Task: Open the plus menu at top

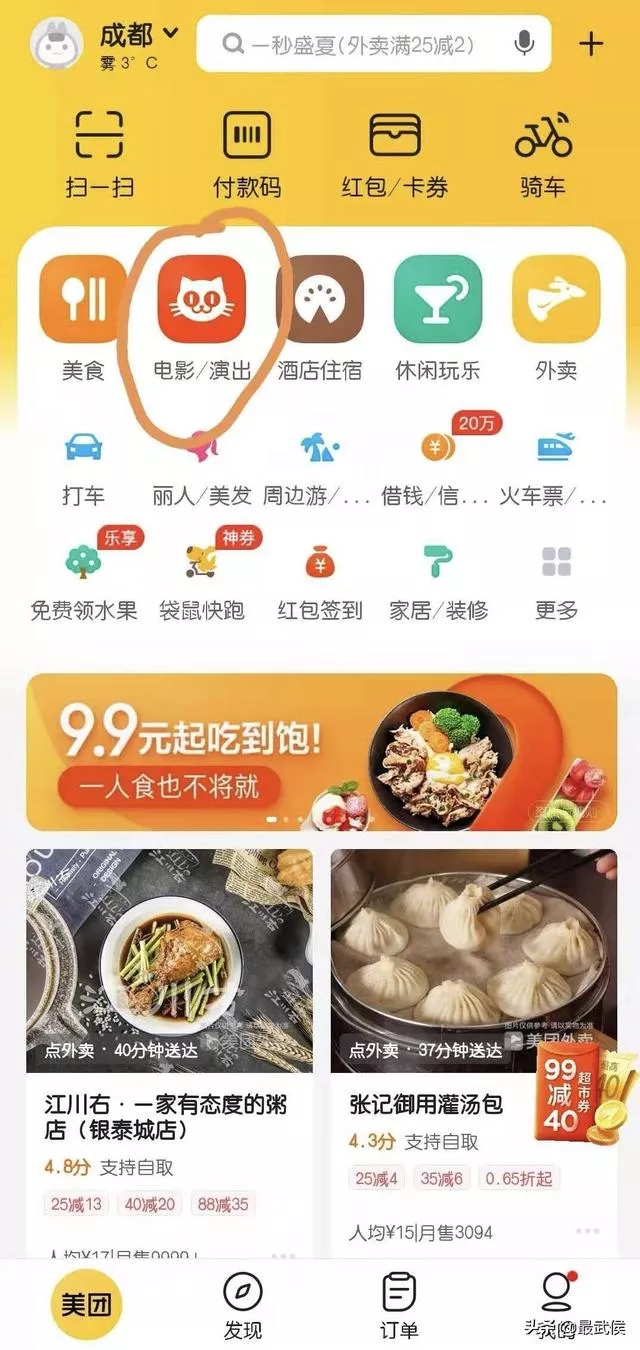Action: click(592, 44)
